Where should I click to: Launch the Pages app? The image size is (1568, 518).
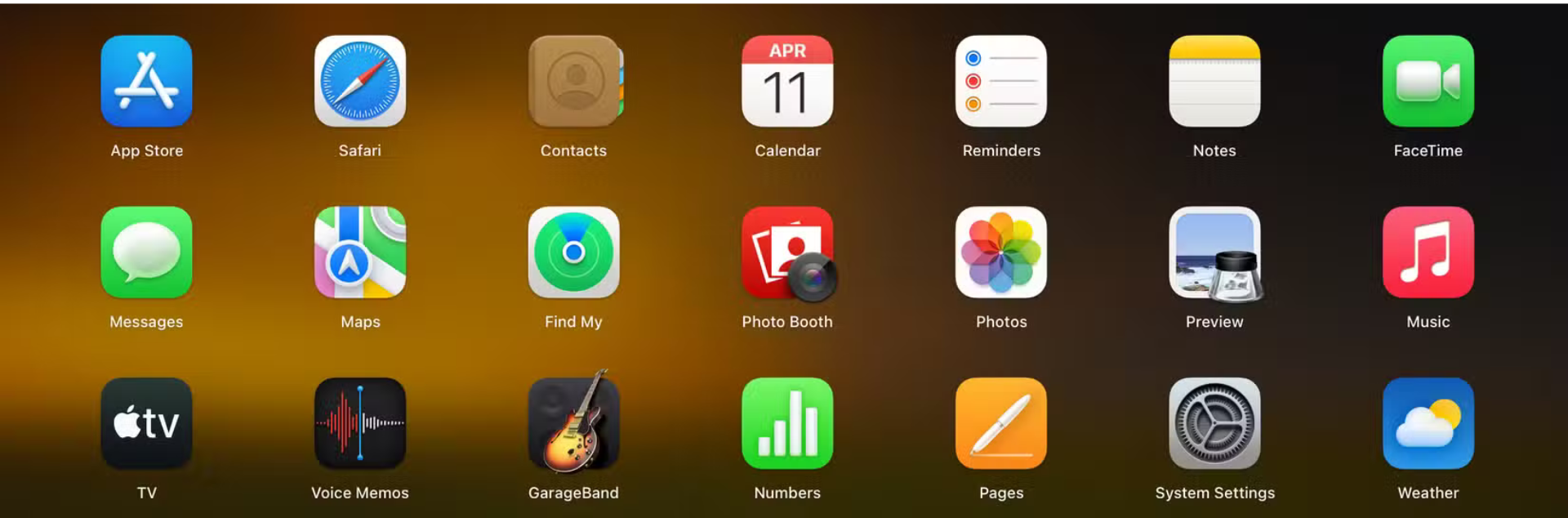click(x=1001, y=423)
